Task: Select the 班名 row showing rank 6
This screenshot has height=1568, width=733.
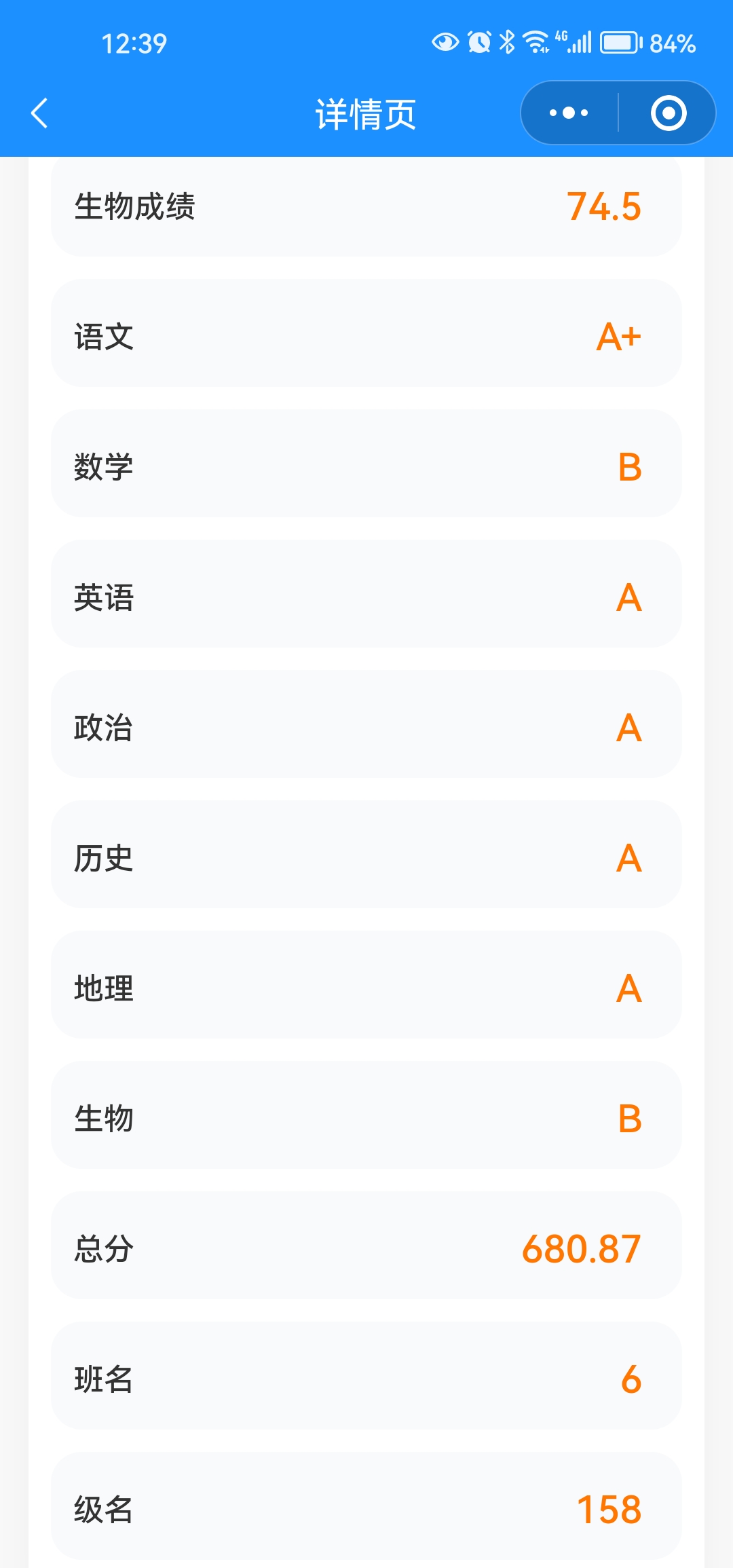Action: click(366, 1378)
